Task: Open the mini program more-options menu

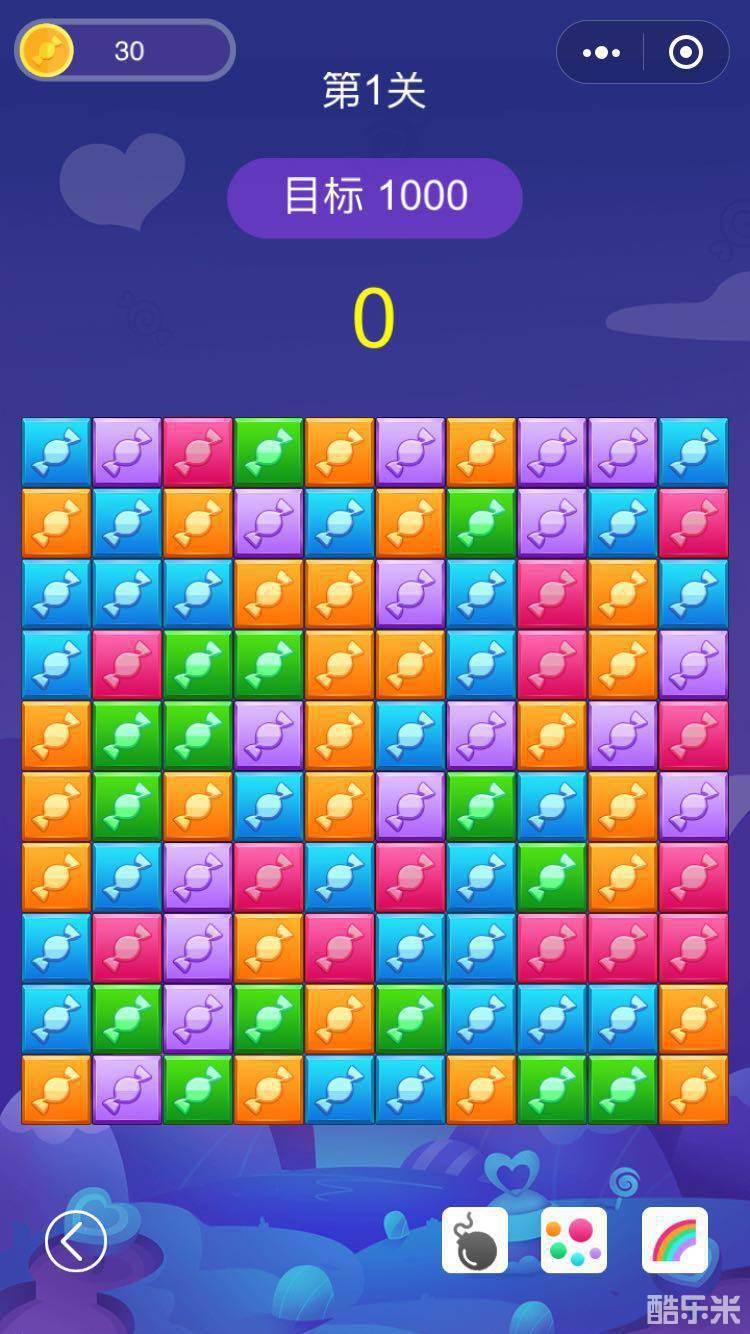Action: pos(601,53)
